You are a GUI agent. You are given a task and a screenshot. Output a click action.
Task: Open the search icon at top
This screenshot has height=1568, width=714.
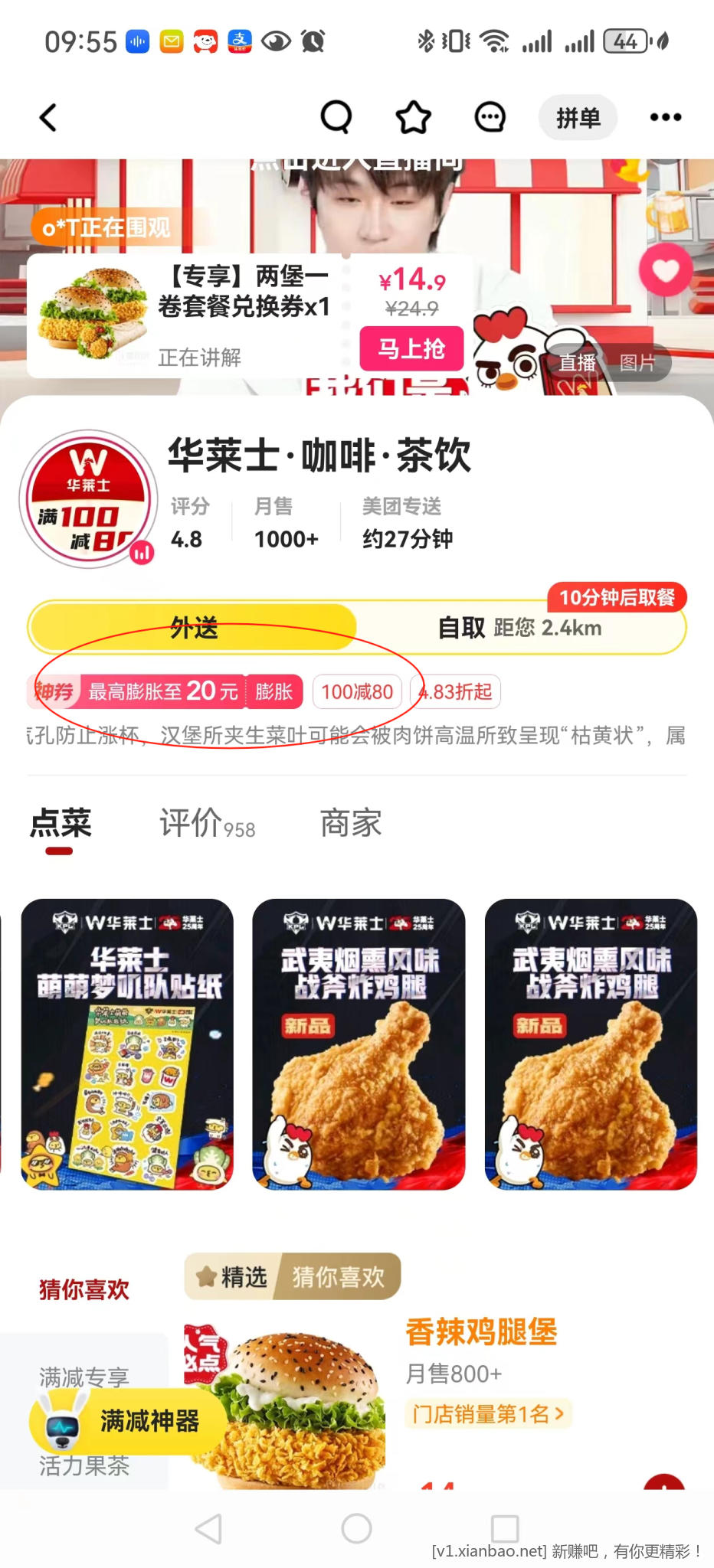click(335, 116)
